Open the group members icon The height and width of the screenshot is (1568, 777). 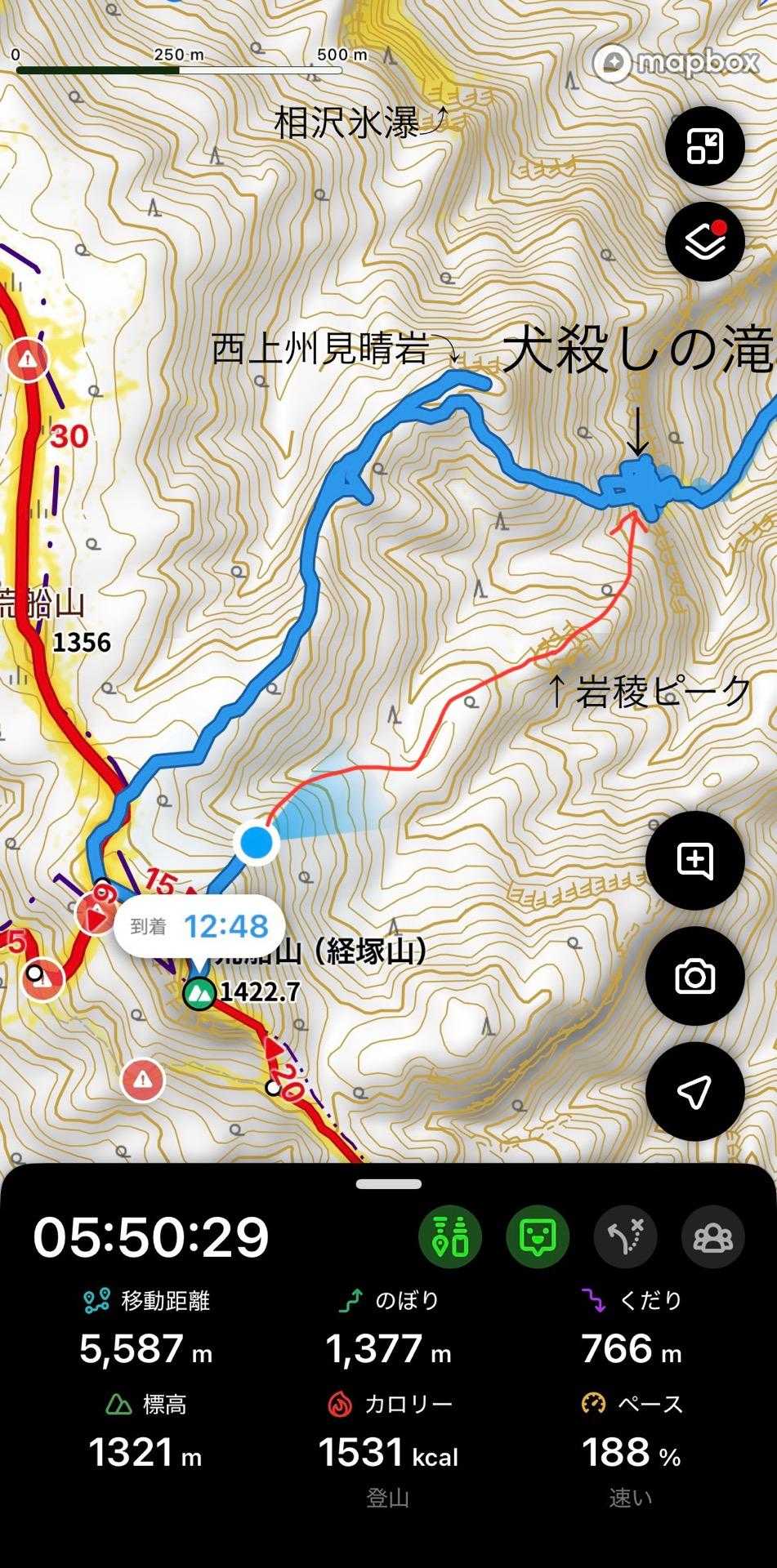(x=713, y=1236)
